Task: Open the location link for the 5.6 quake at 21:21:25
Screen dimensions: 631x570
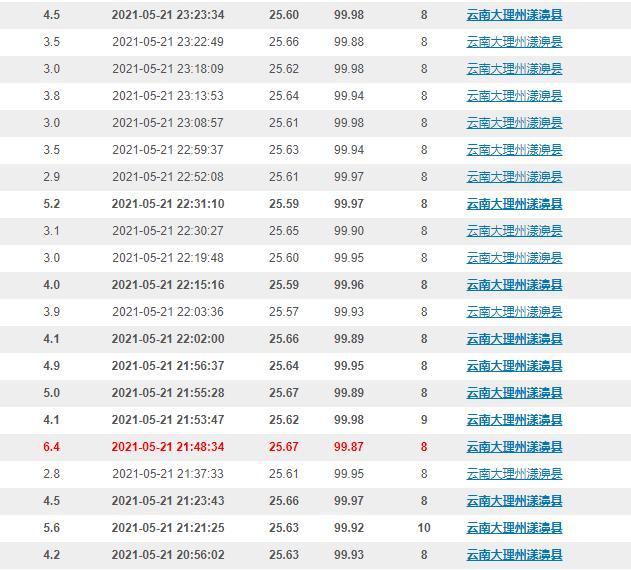Action: 514,528
